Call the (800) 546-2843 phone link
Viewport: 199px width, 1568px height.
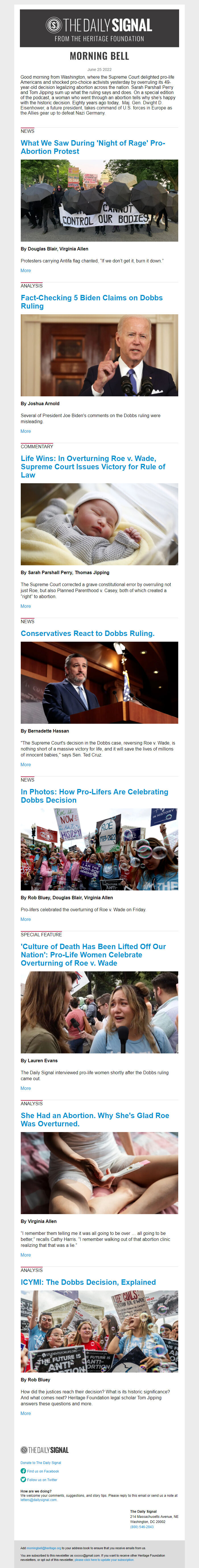click(x=141, y=1527)
